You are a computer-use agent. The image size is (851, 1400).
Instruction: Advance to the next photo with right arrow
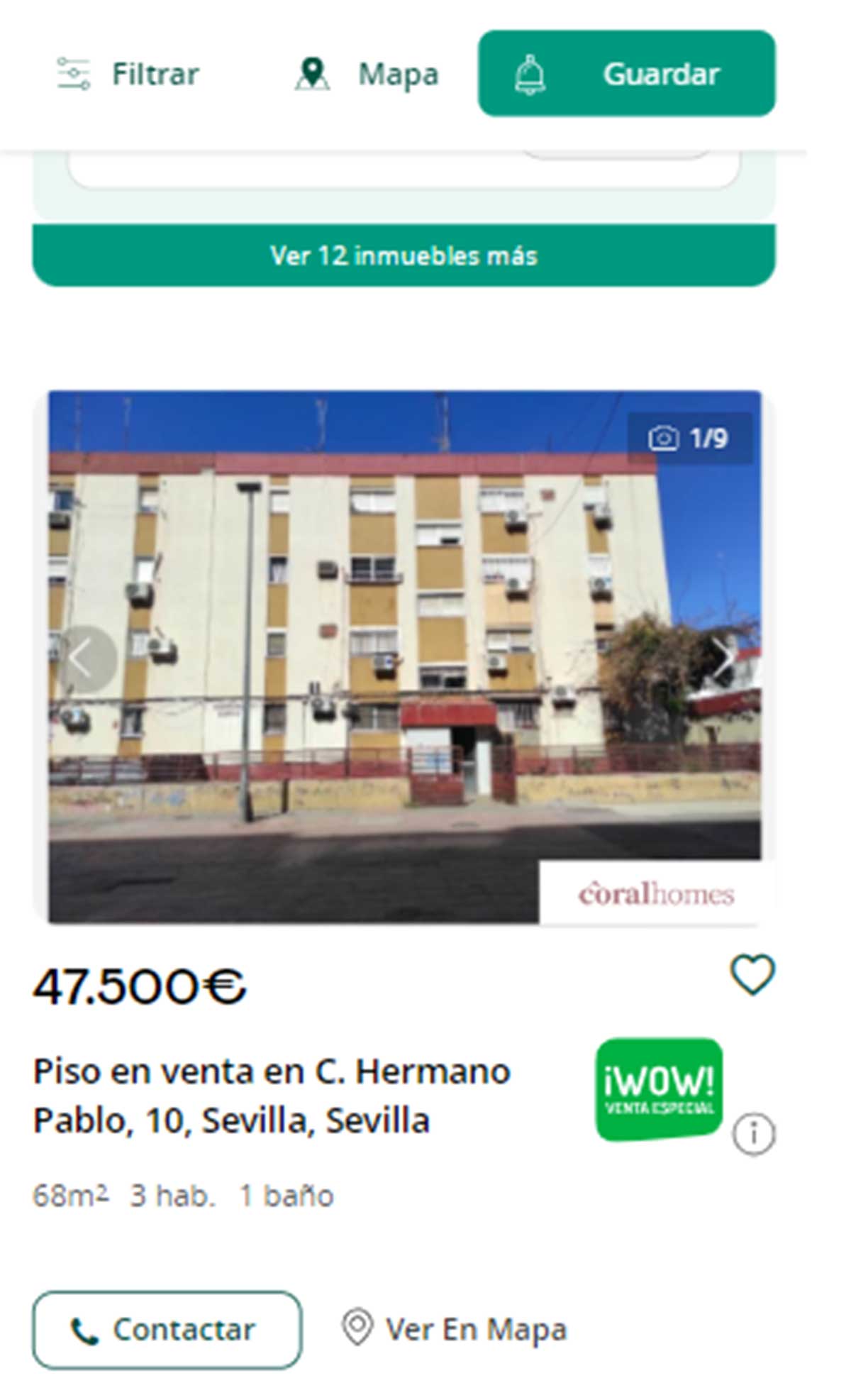click(725, 660)
